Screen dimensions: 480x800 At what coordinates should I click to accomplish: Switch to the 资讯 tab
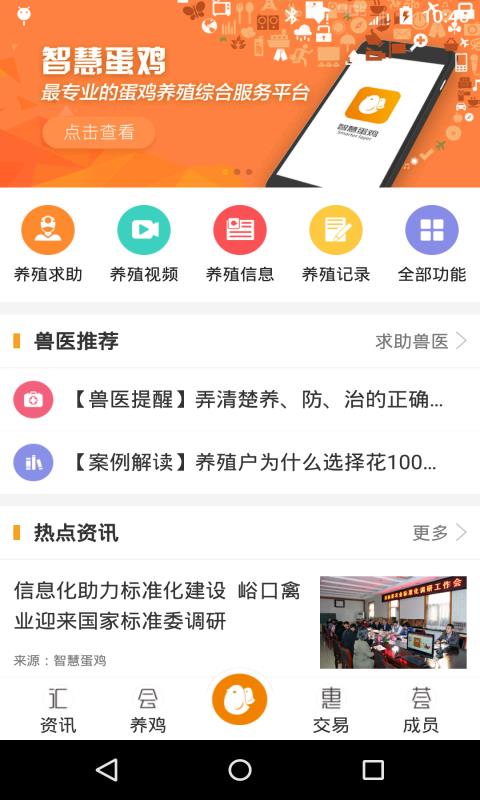point(58,711)
